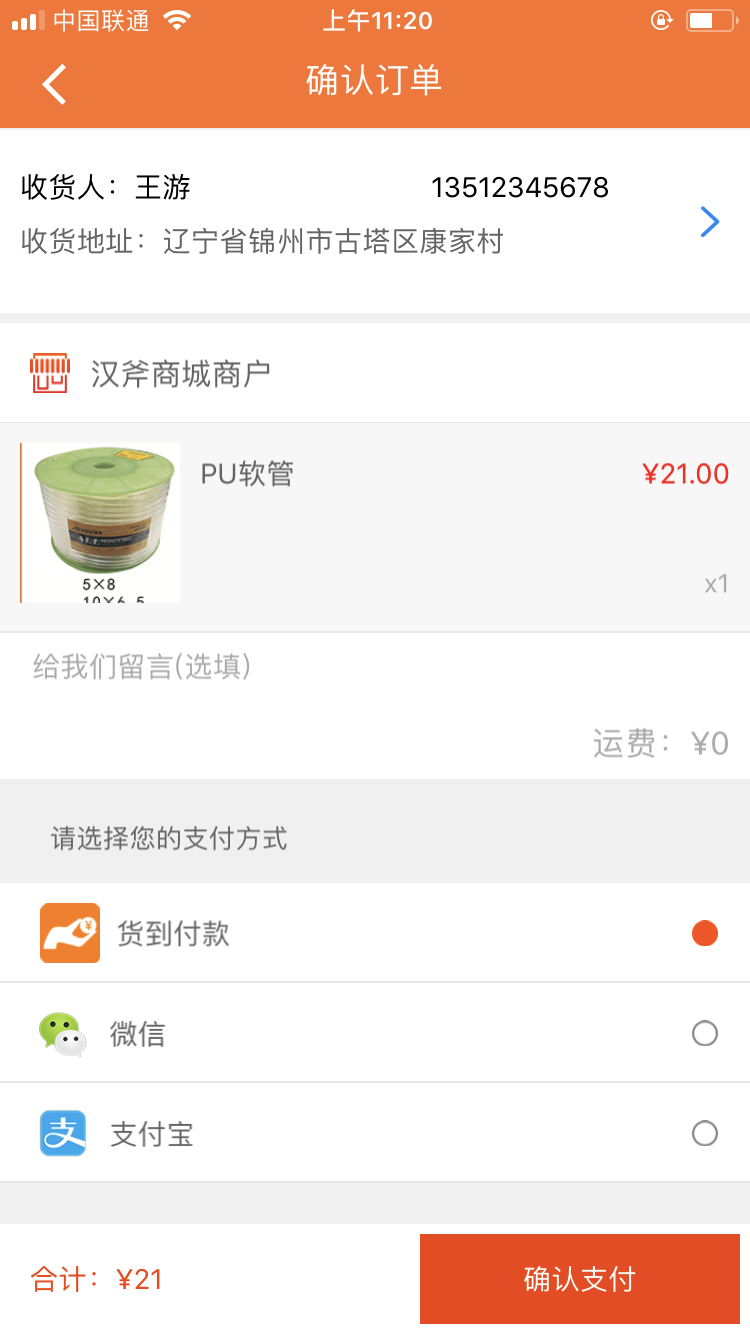This screenshot has height=1334, width=750.
Task: Tap the 给我们留言 message field
Action: pos(300,667)
